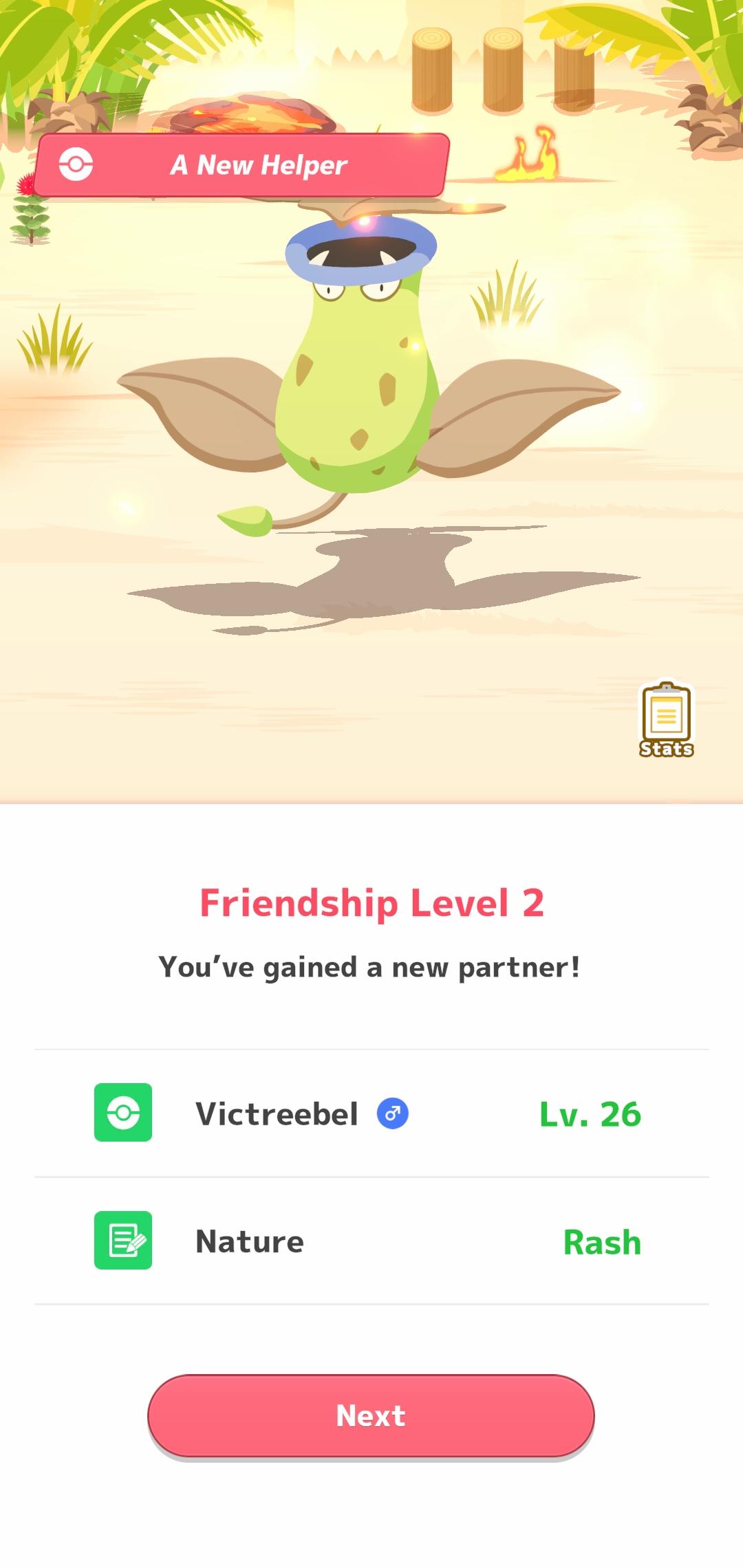Tap the Next button

coord(371,1415)
